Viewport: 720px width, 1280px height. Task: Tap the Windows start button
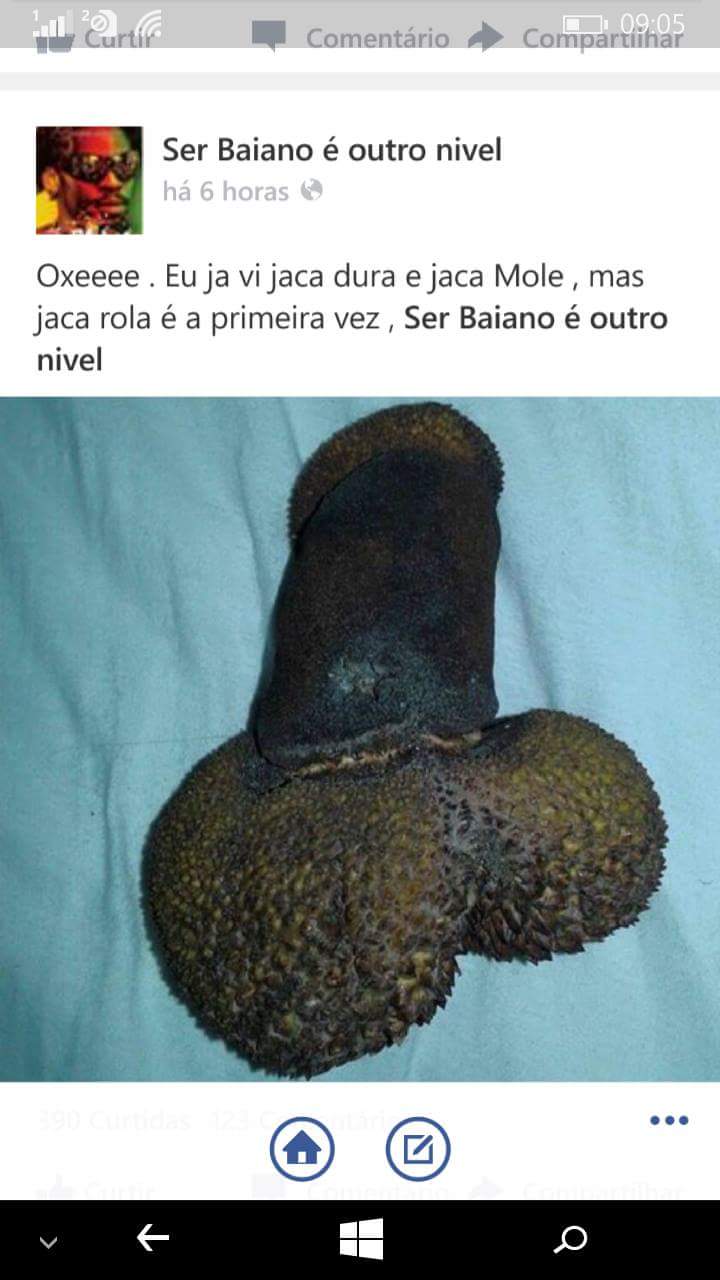(x=361, y=1239)
